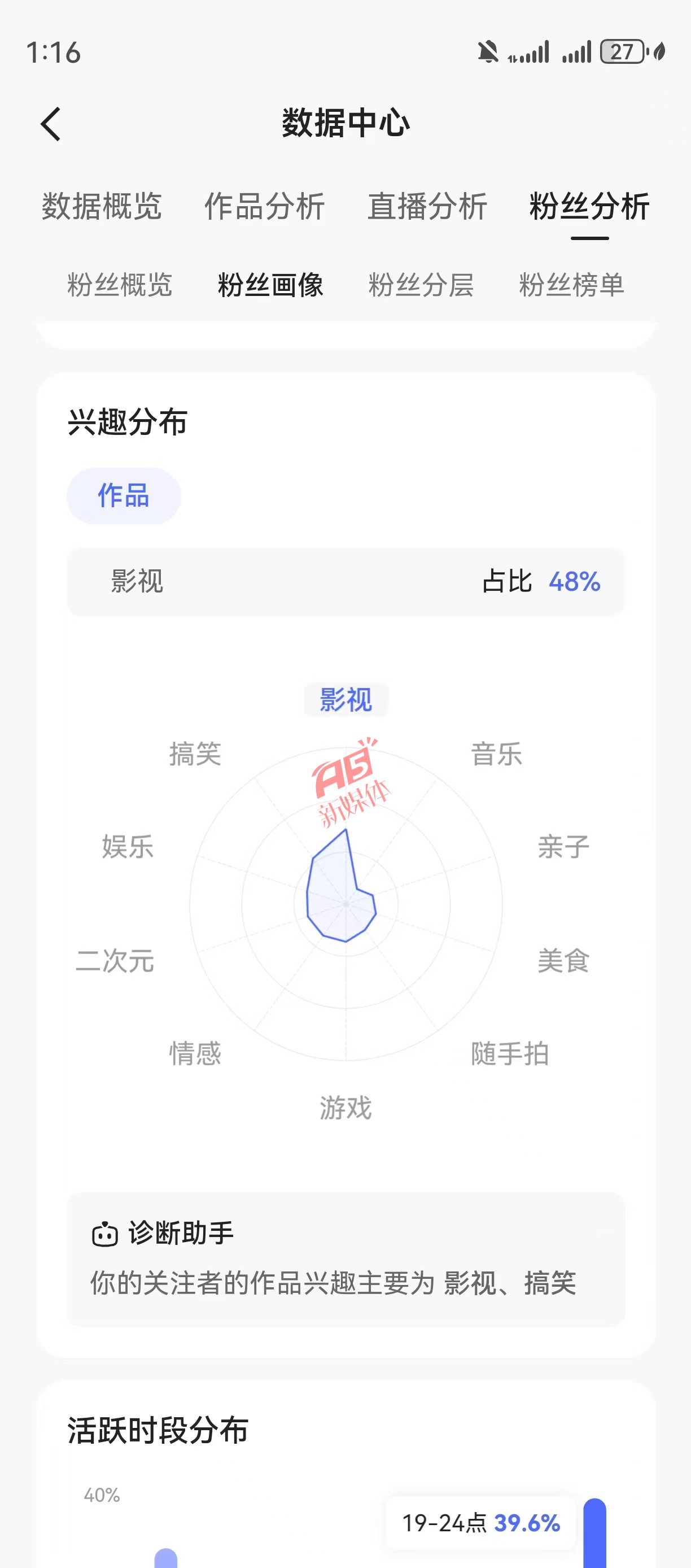
Task: Select the 粉丝分析 tab
Action: tap(589, 206)
